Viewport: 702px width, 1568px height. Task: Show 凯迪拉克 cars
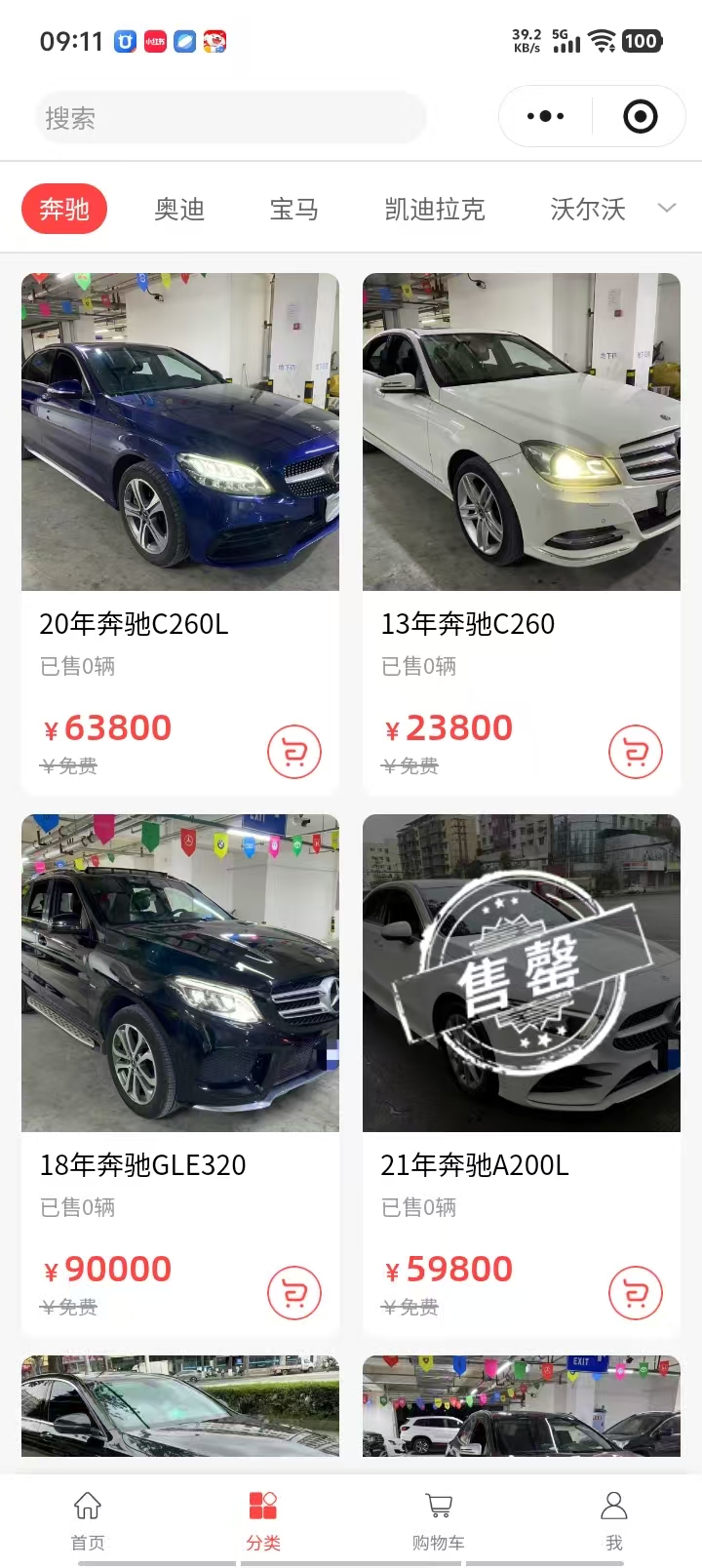pos(435,209)
